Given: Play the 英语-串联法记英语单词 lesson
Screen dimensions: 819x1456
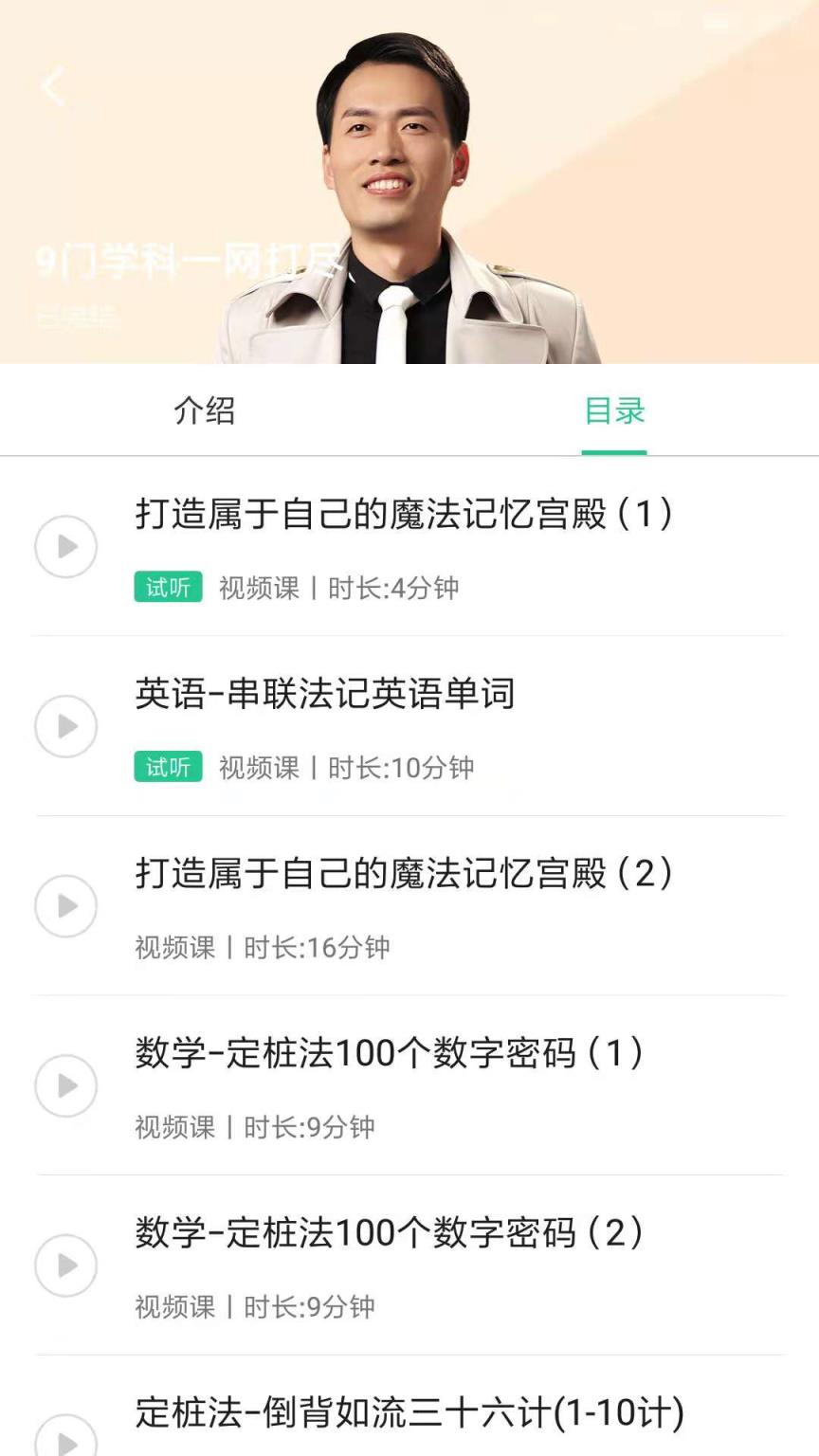Looking at the screenshot, I should [x=65, y=726].
